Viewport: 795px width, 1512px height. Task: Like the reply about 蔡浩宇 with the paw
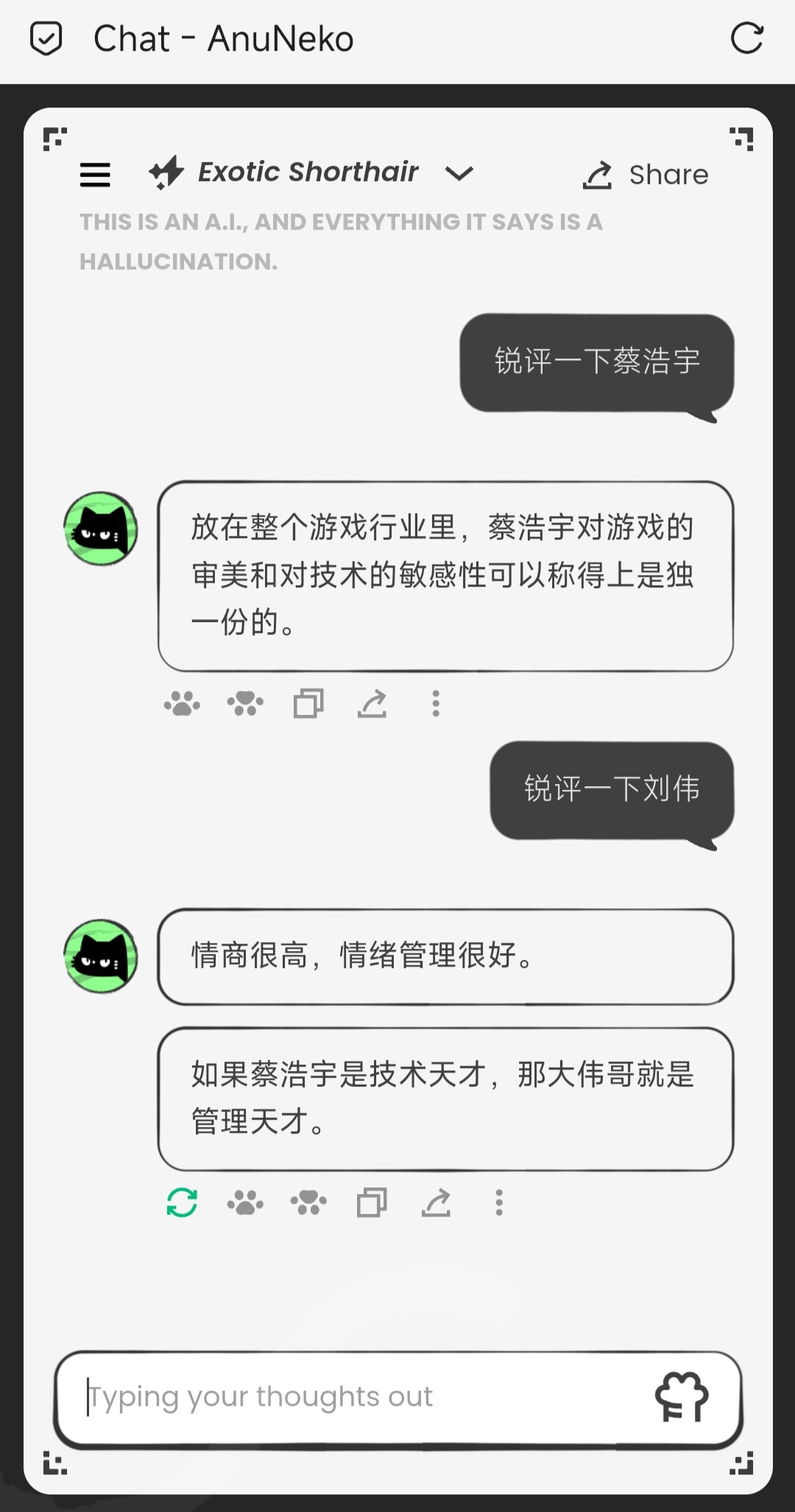182,704
